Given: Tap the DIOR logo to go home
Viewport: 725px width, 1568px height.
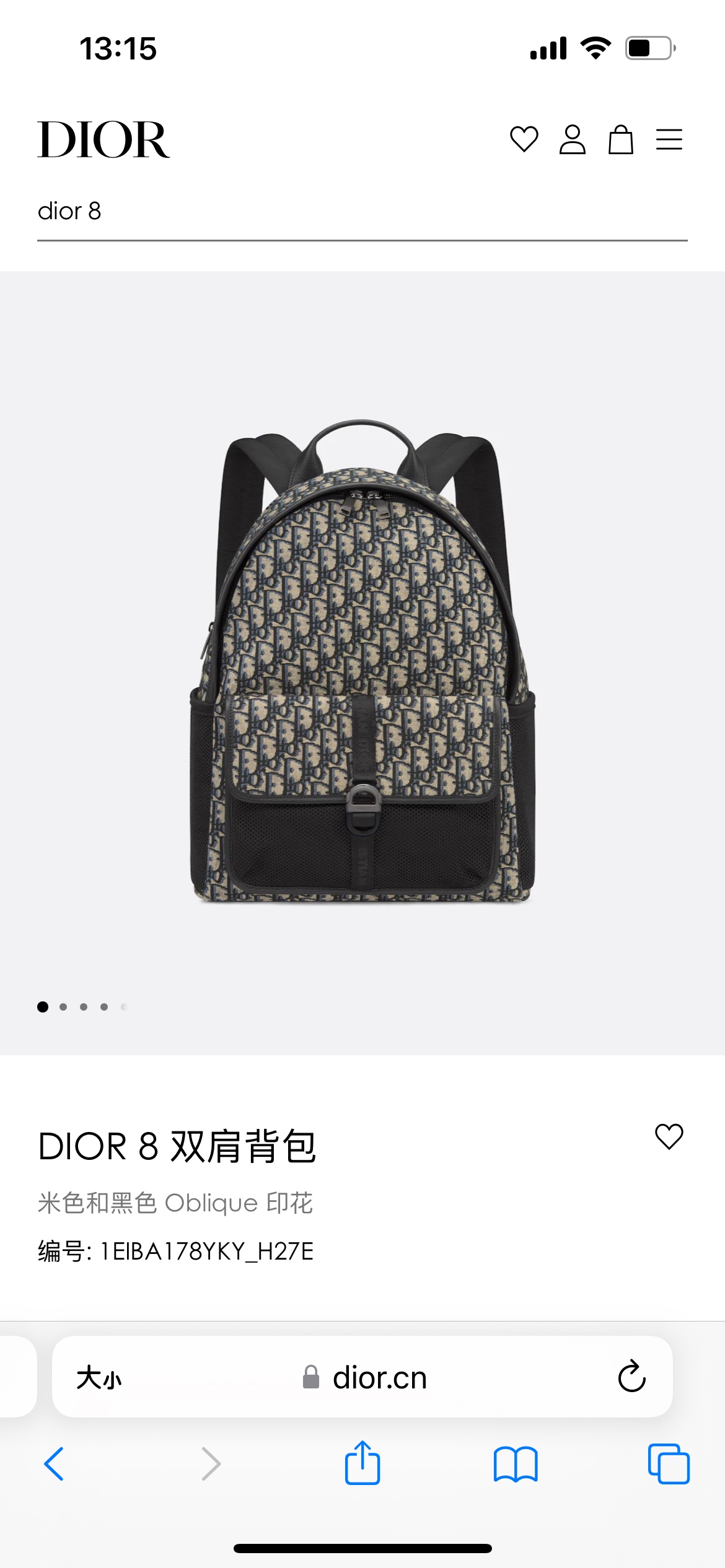Looking at the screenshot, I should point(103,139).
